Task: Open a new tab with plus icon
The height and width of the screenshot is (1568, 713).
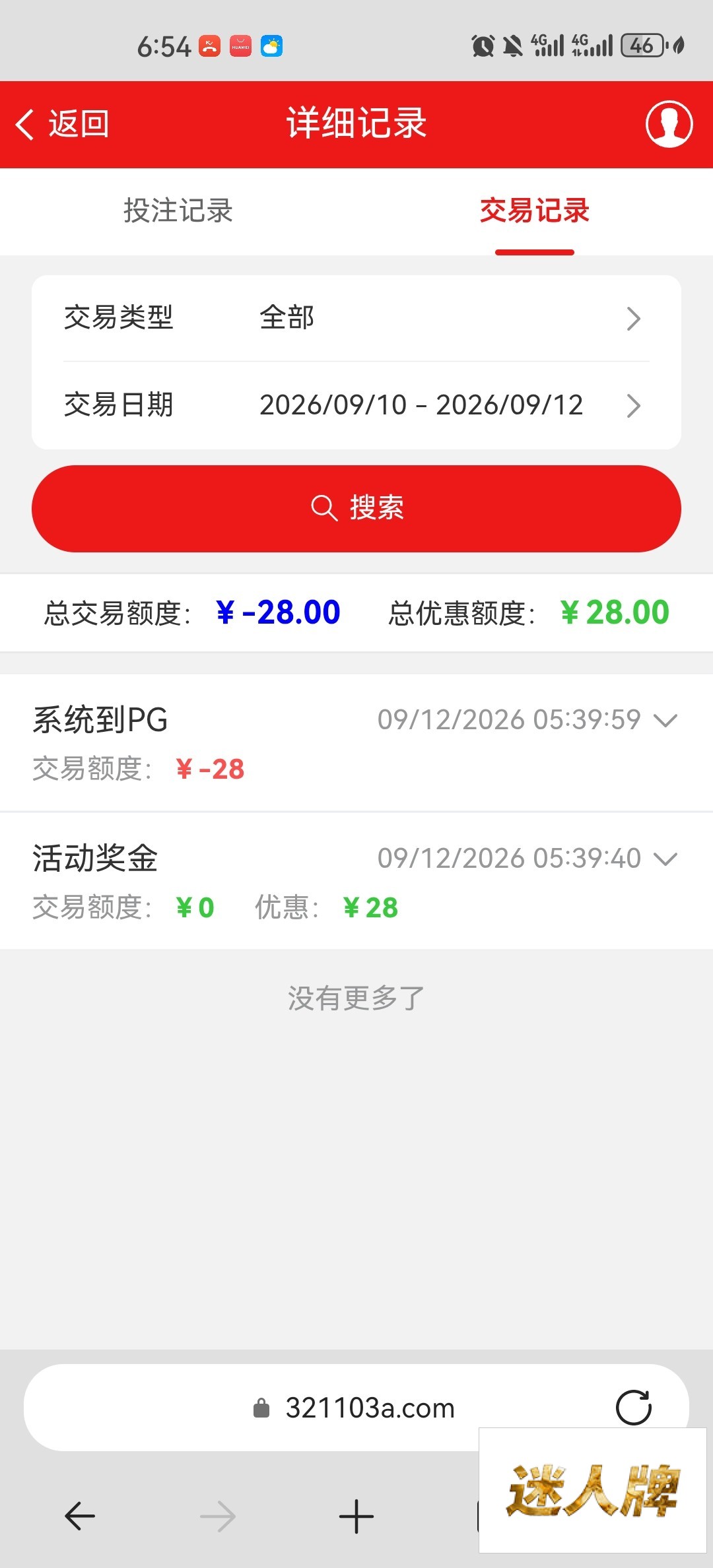Action: [356, 1516]
